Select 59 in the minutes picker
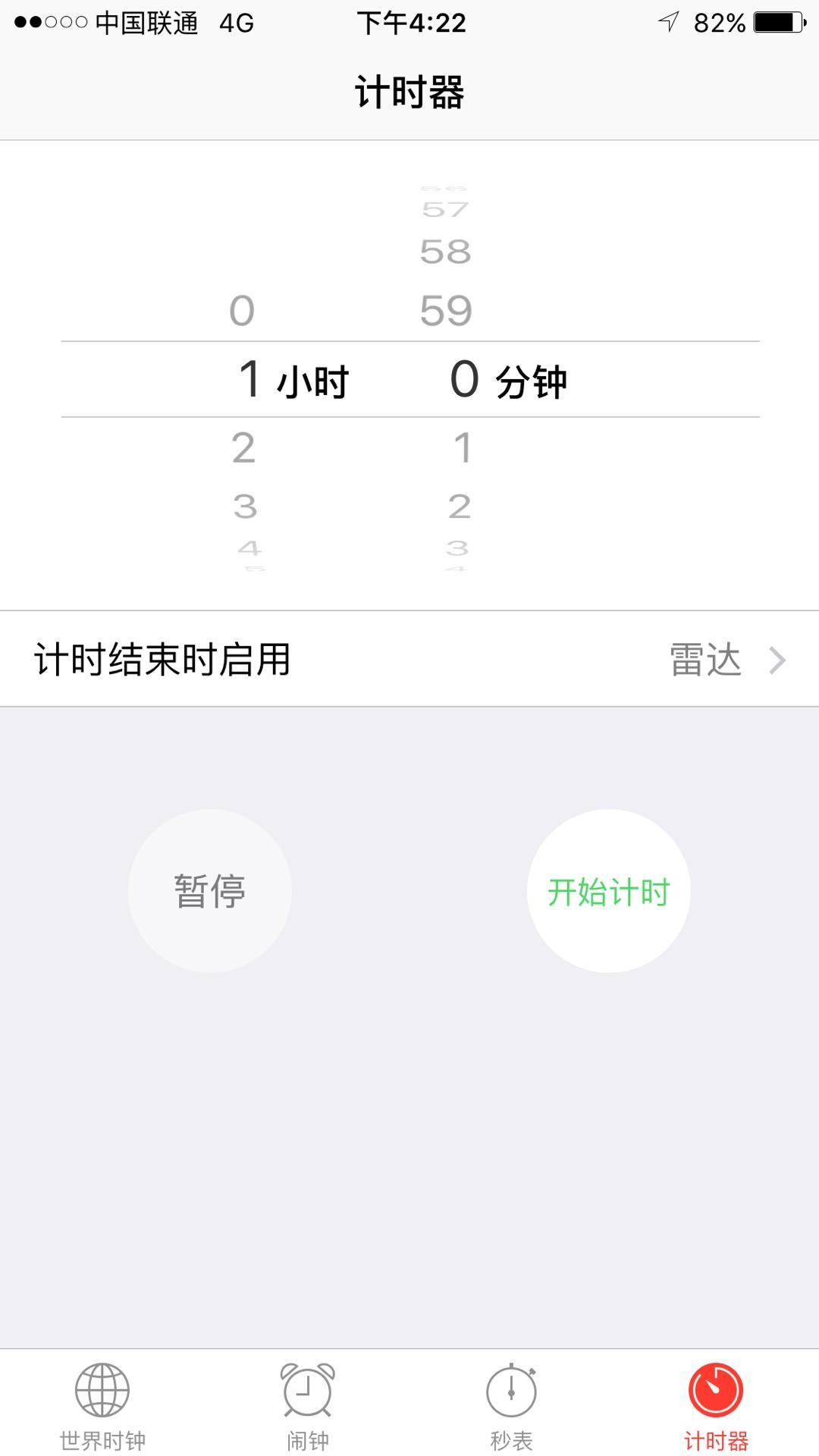Viewport: 819px width, 1456px height. click(446, 311)
